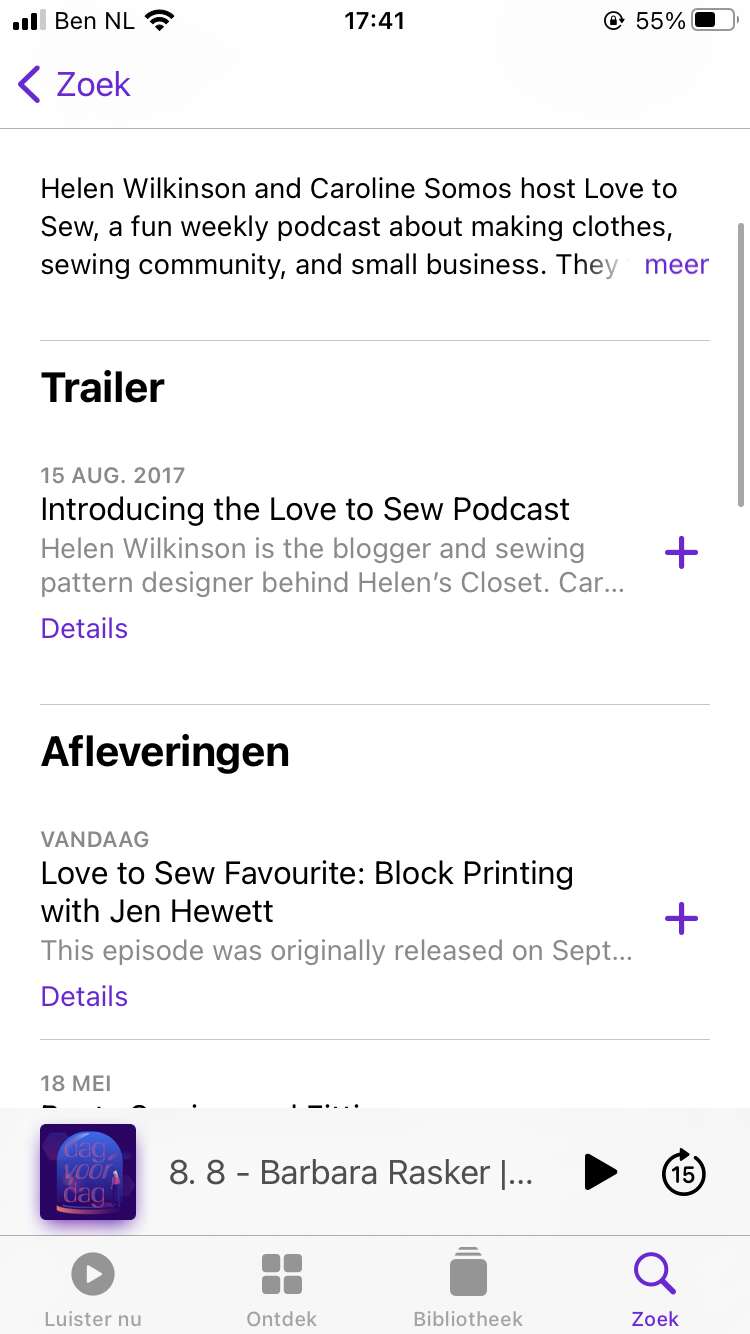Screen dimensions: 750x1334
Task: Open the dag voor dag now-playing artwork
Action: (88, 1172)
